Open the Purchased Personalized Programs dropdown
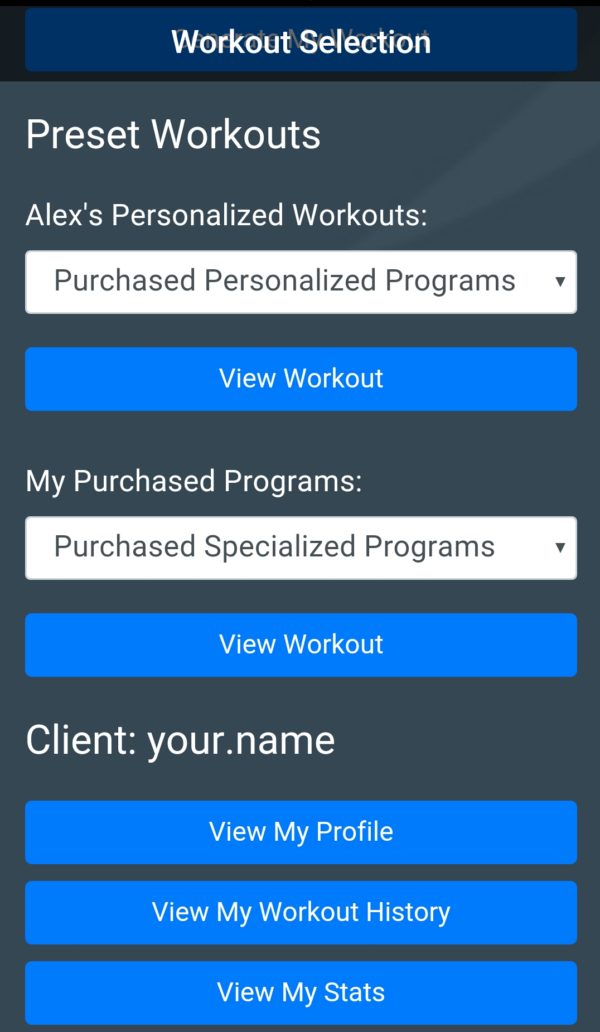 pos(301,282)
